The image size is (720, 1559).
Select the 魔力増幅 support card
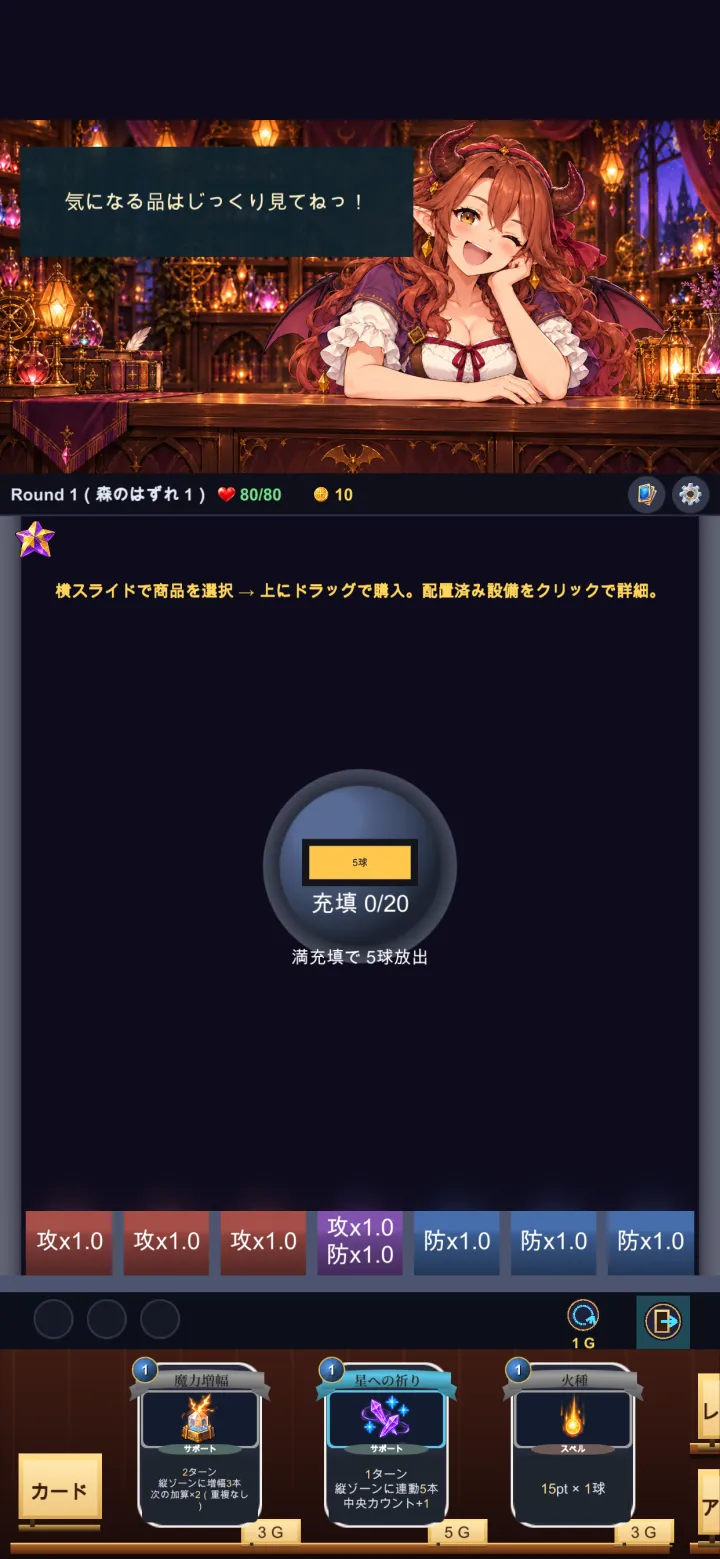pos(200,1444)
